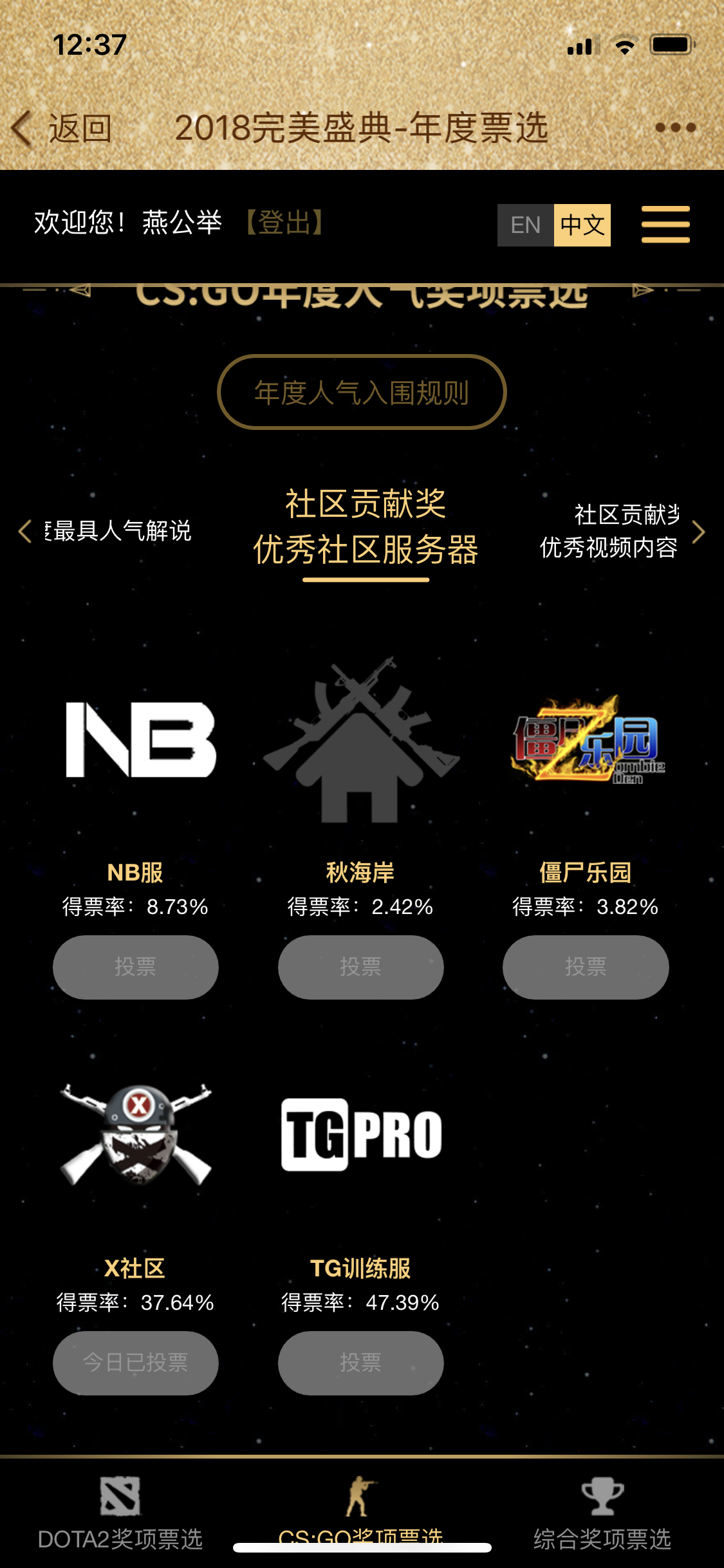Vote for TG训练服 with the 投票 button
This screenshot has height=1568, width=724.
[x=360, y=1363]
